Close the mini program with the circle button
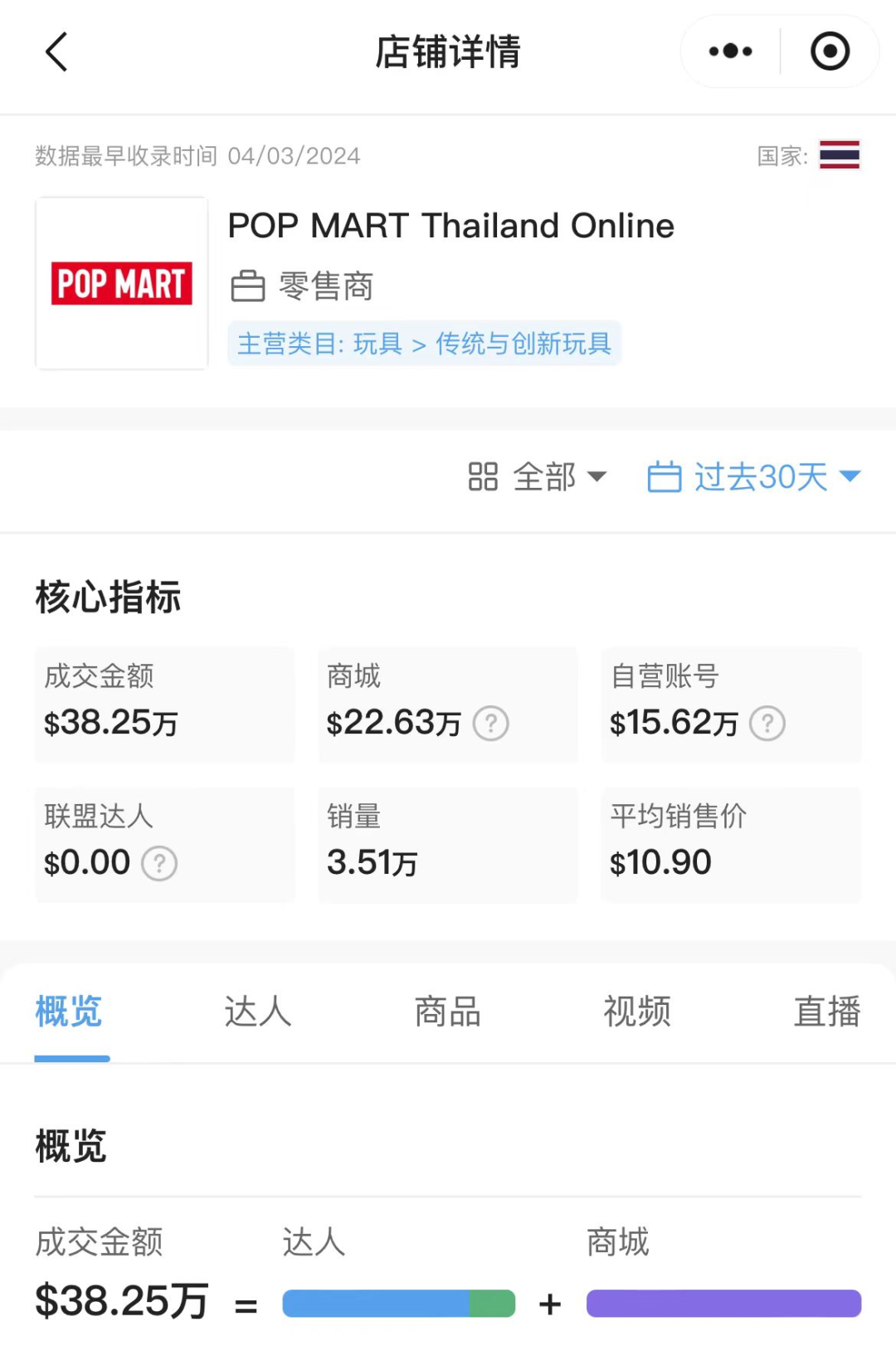The image size is (896, 1351). [830, 51]
